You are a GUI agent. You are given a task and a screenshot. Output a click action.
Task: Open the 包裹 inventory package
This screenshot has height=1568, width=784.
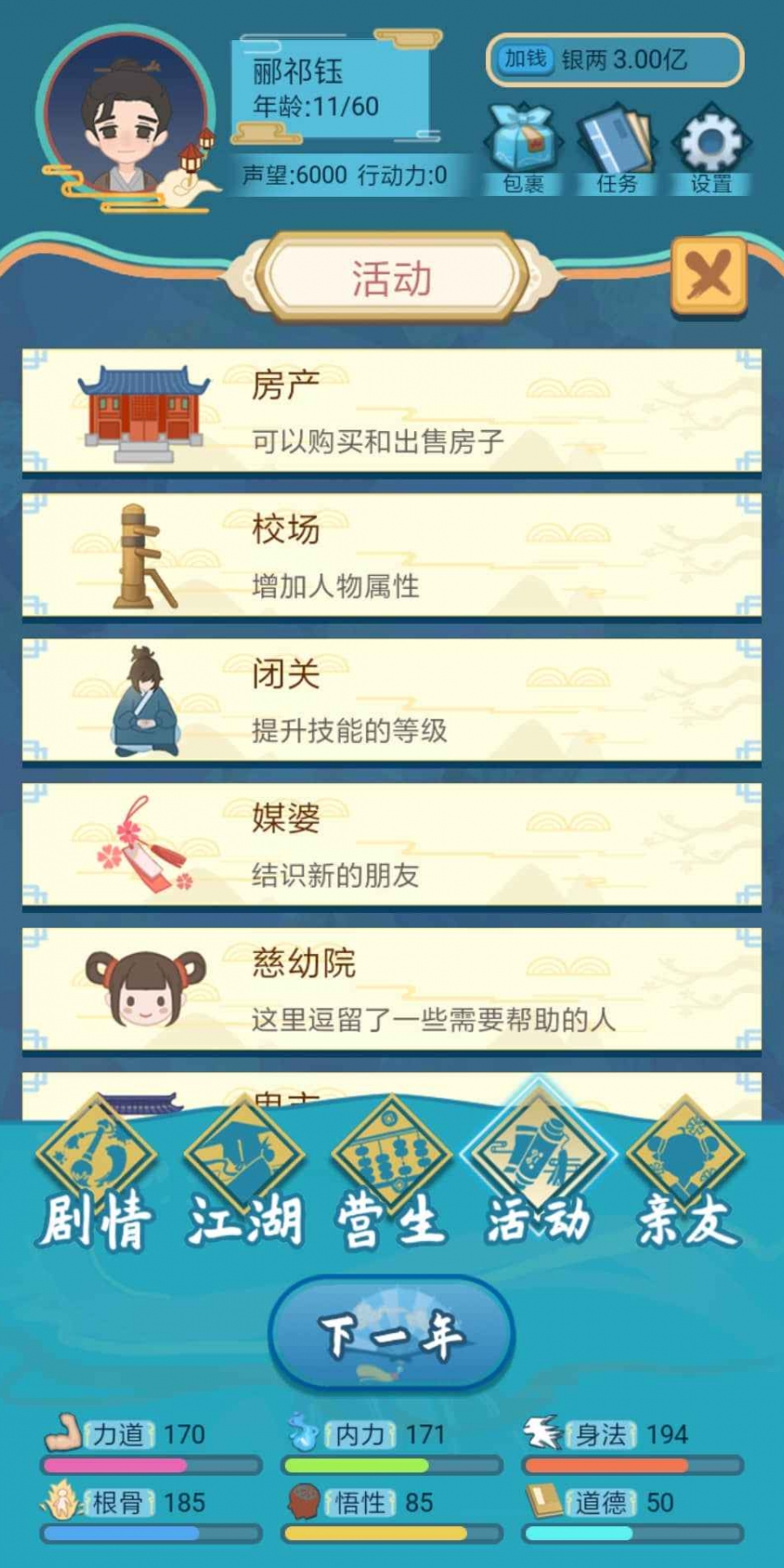[x=522, y=150]
